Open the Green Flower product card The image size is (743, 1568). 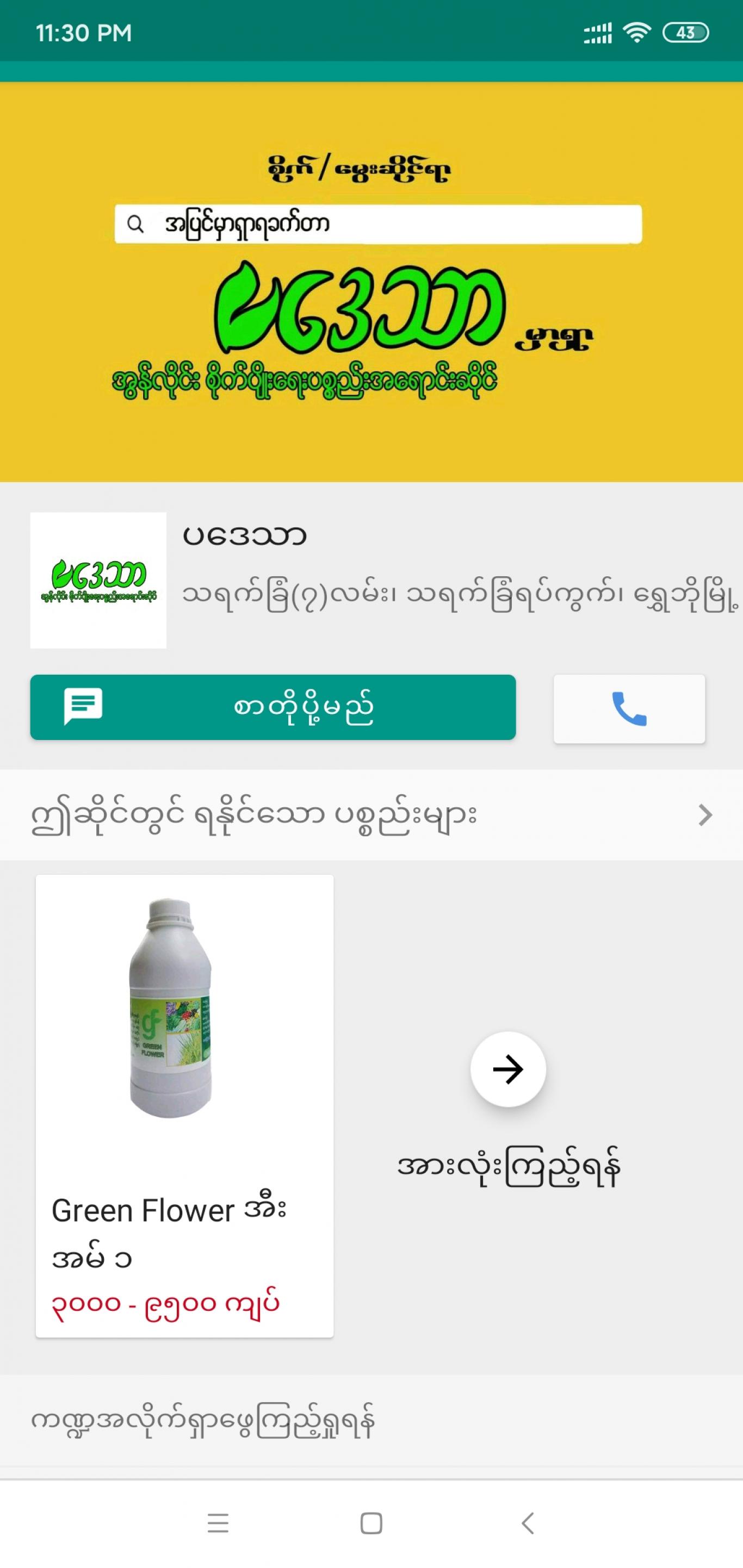point(184,1106)
